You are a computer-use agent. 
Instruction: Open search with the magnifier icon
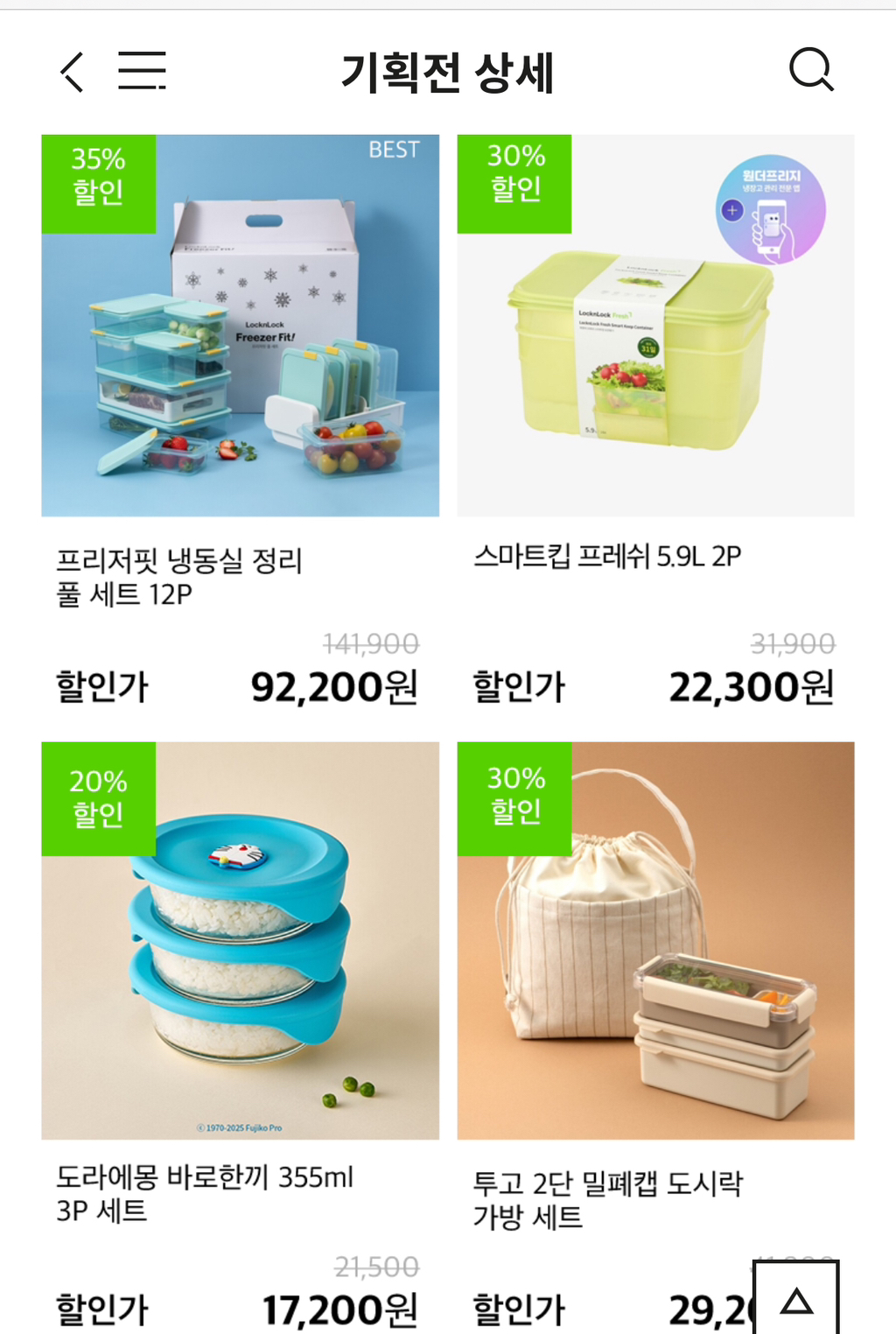[811, 74]
